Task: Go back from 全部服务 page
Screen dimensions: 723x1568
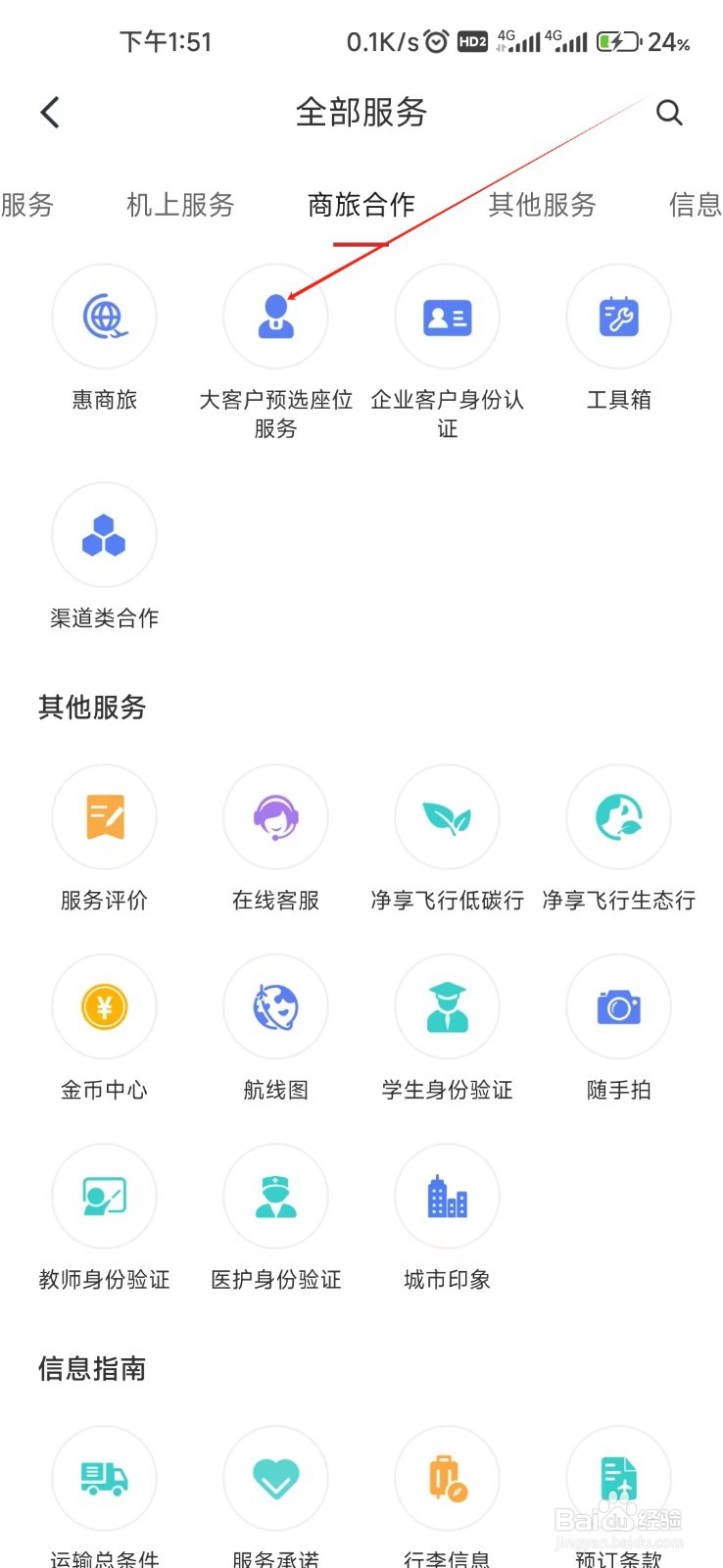Action: 51,113
